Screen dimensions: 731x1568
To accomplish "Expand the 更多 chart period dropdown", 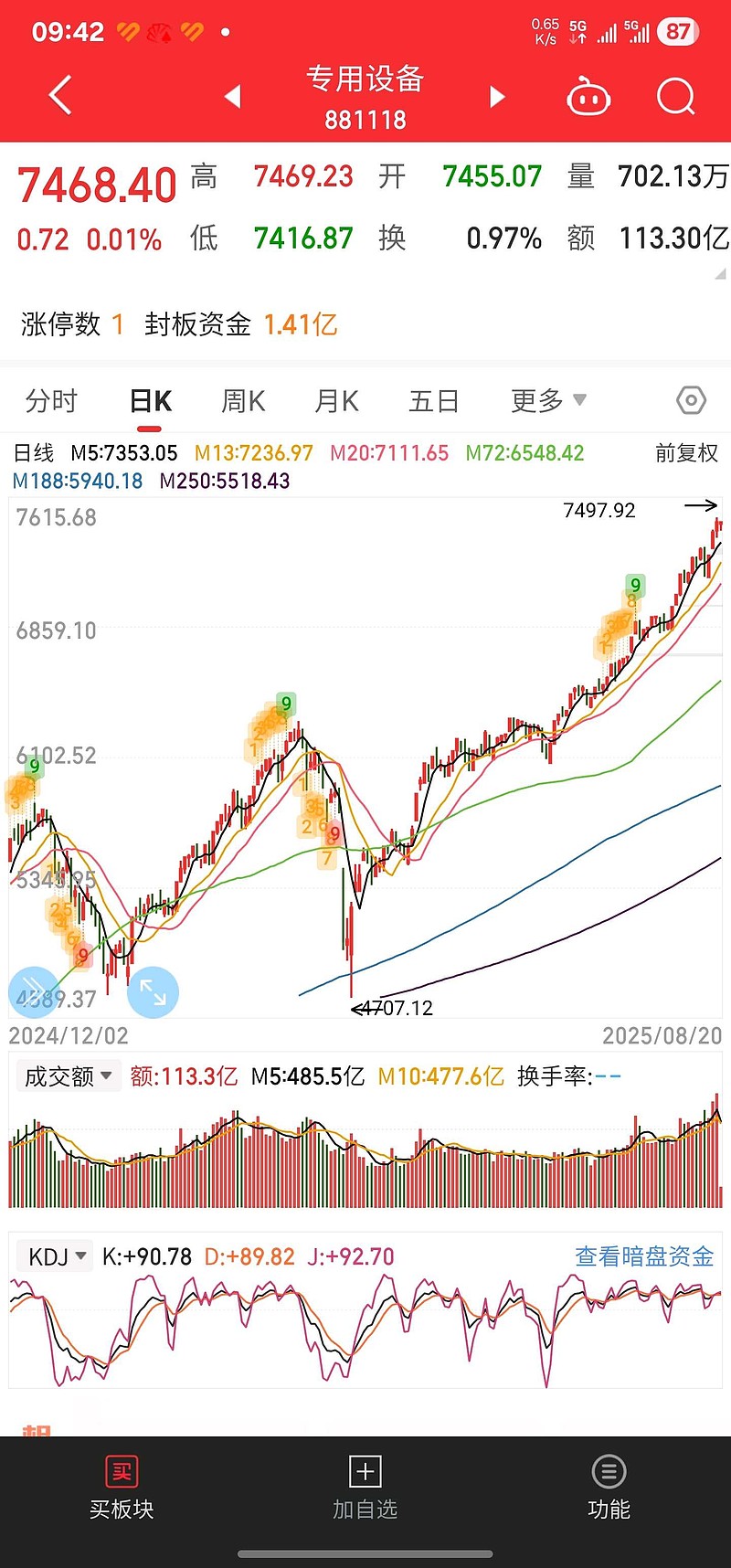I will pyautogui.click(x=548, y=400).
